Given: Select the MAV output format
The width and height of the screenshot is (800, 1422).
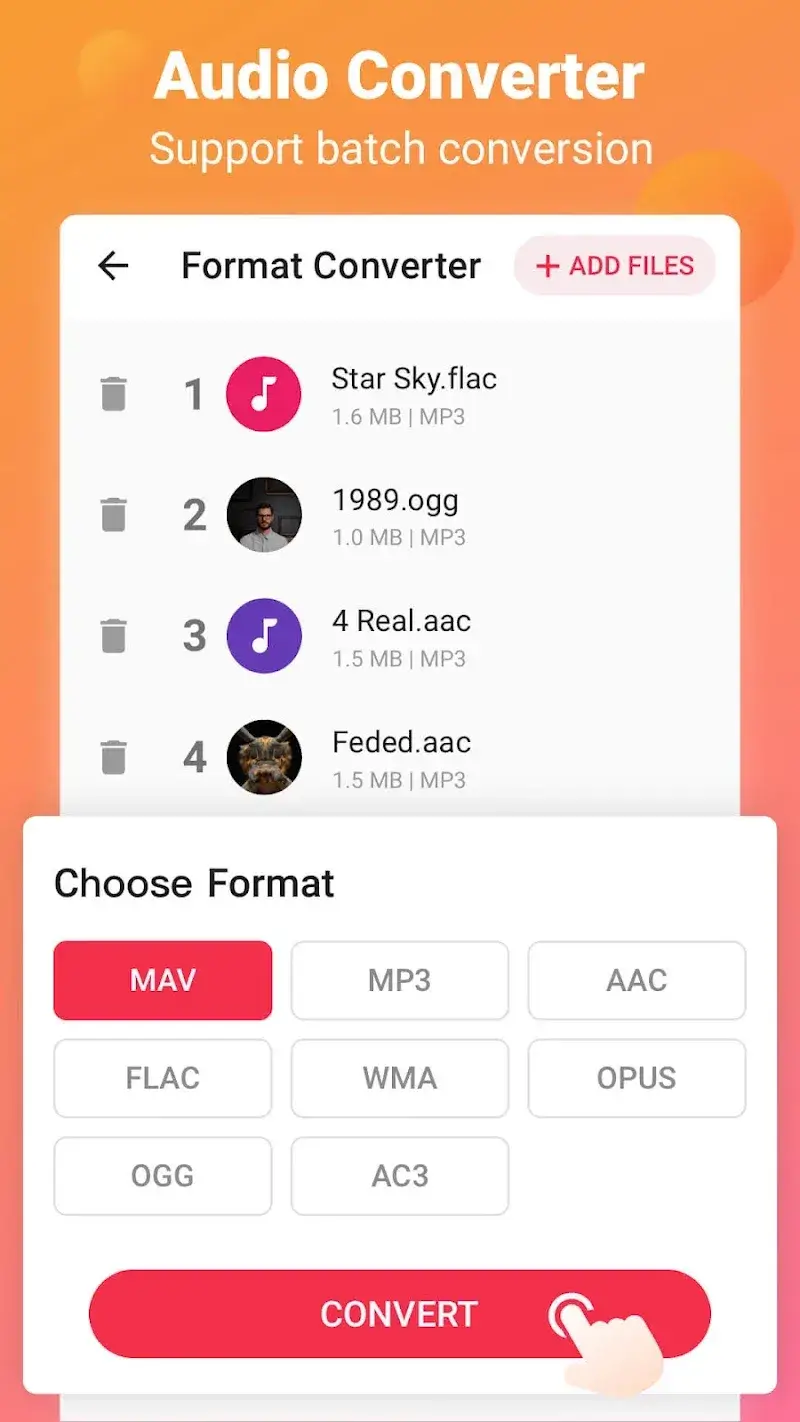Looking at the screenshot, I should [x=163, y=980].
